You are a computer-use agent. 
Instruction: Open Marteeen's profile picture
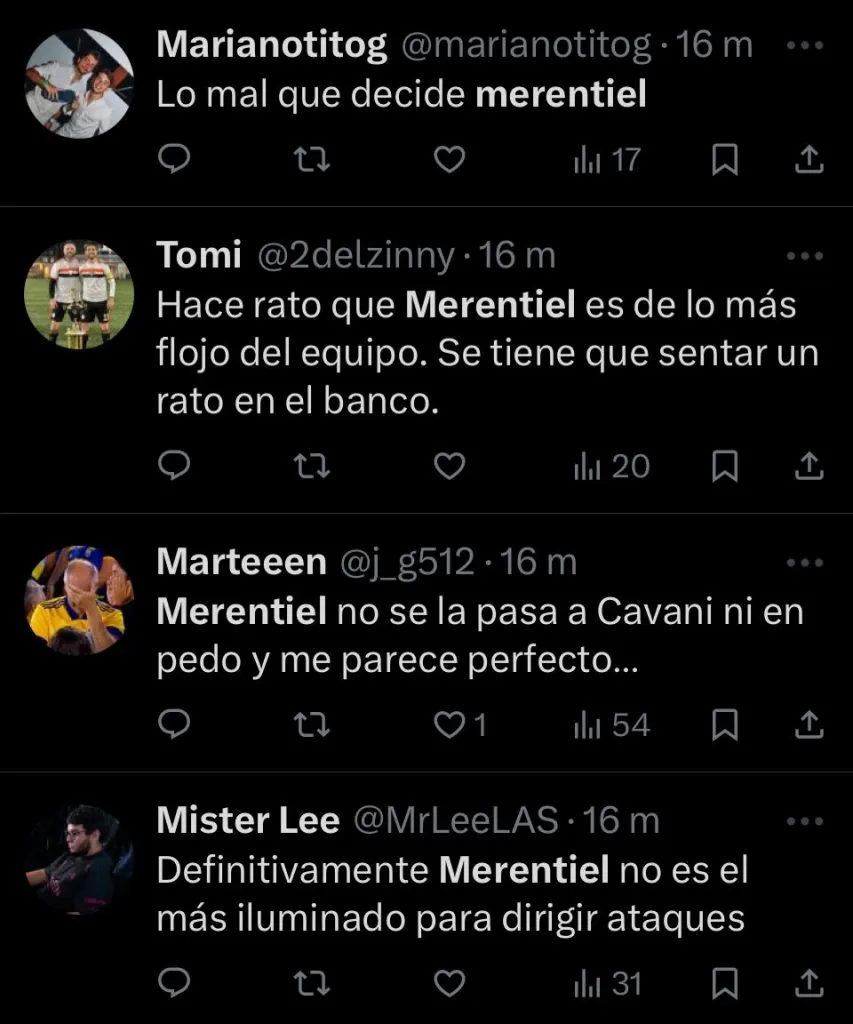click(79, 600)
